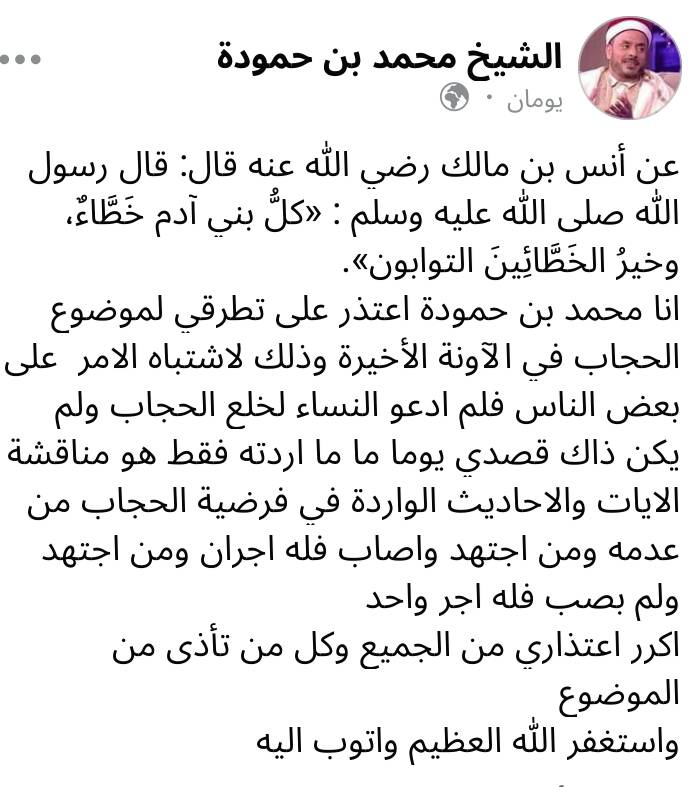
Task: Tap the public audience globe icon
Action: click(455, 97)
